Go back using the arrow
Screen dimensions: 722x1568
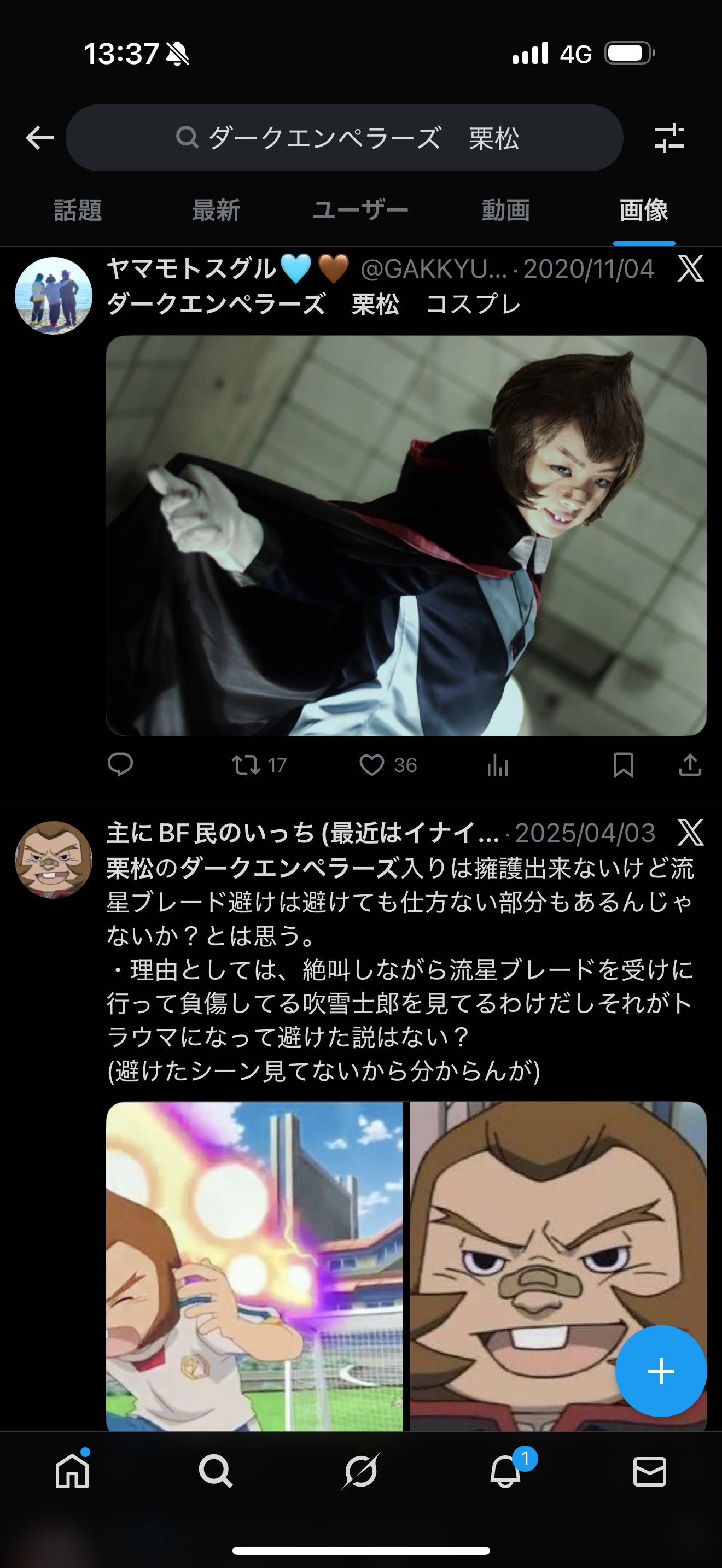[40, 138]
